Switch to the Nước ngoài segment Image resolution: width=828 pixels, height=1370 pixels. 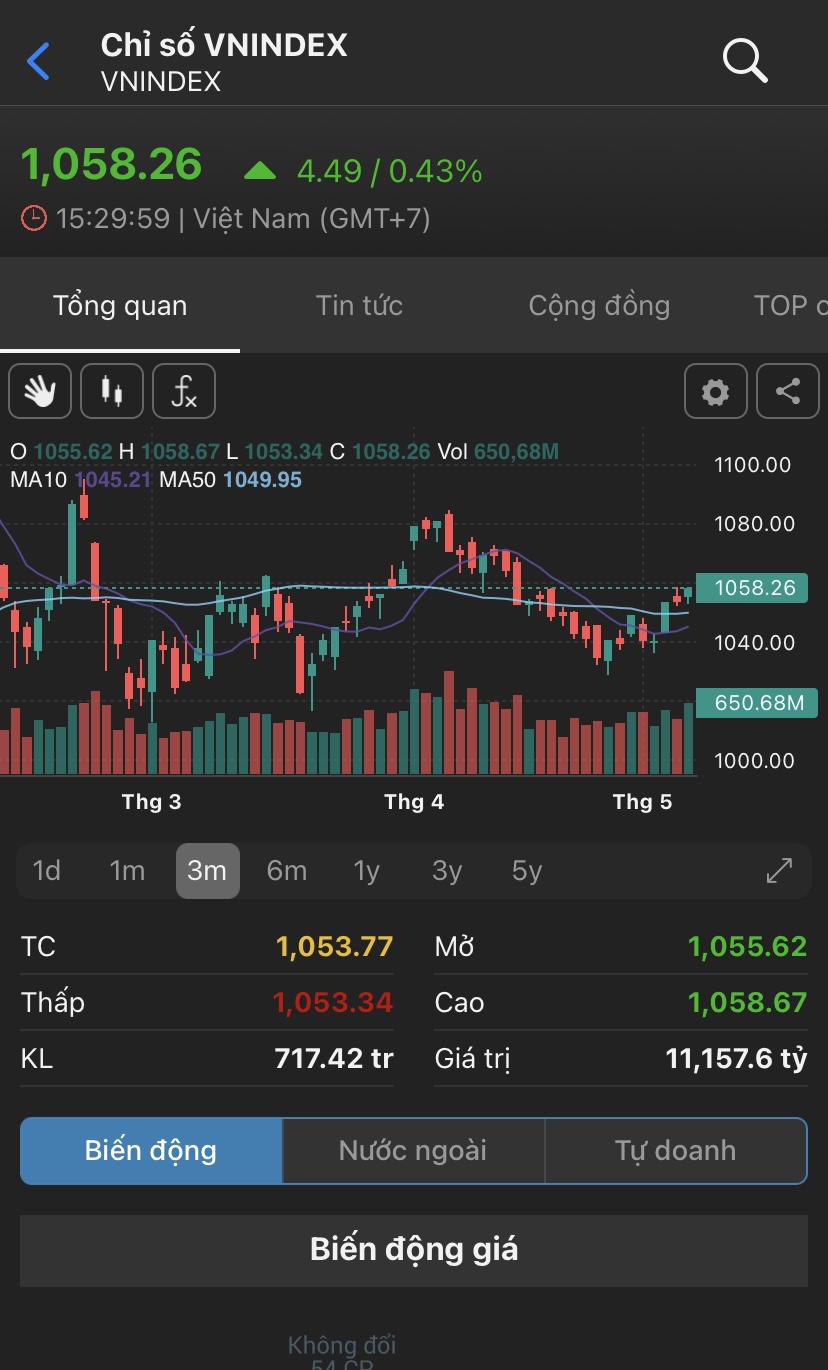[413, 1150]
